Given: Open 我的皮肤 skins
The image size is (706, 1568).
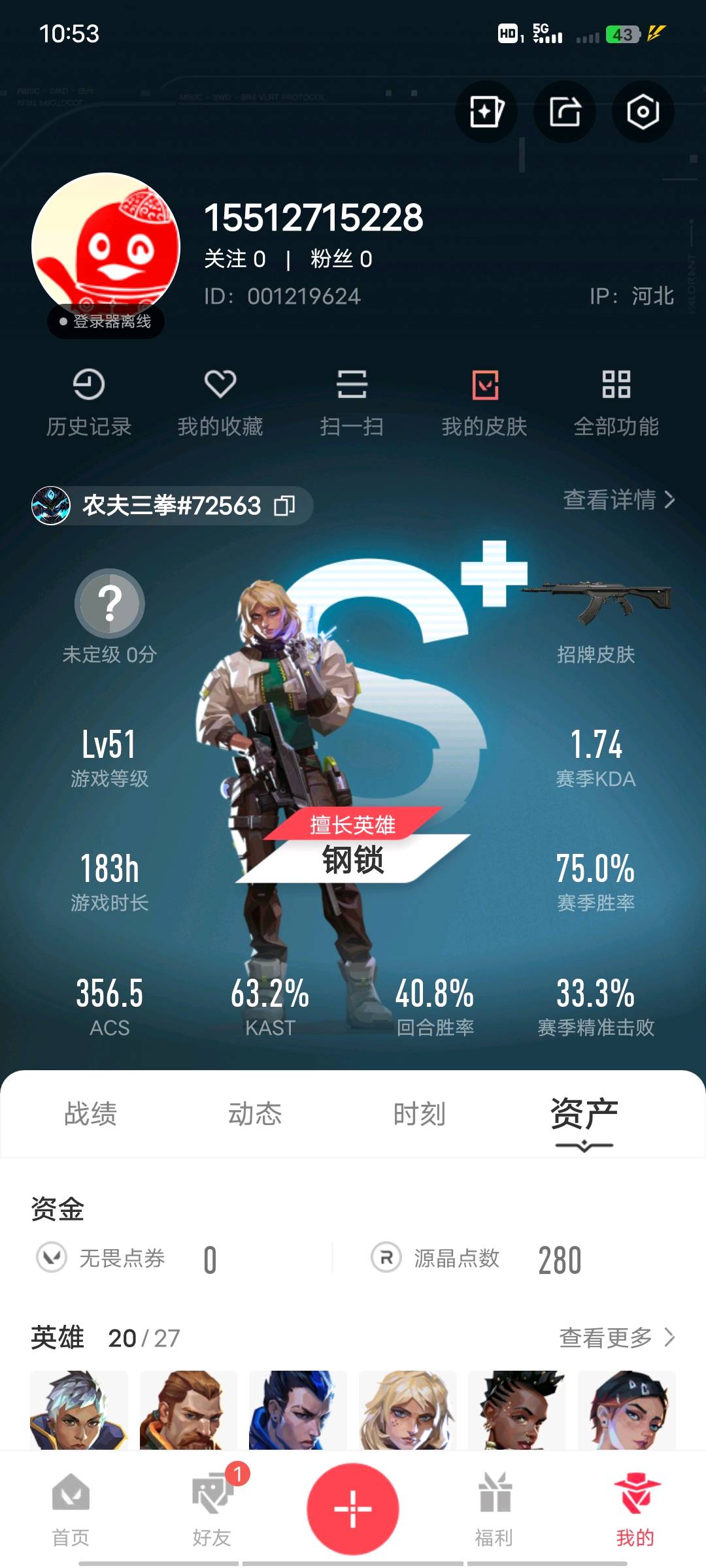Looking at the screenshot, I should tap(484, 401).
